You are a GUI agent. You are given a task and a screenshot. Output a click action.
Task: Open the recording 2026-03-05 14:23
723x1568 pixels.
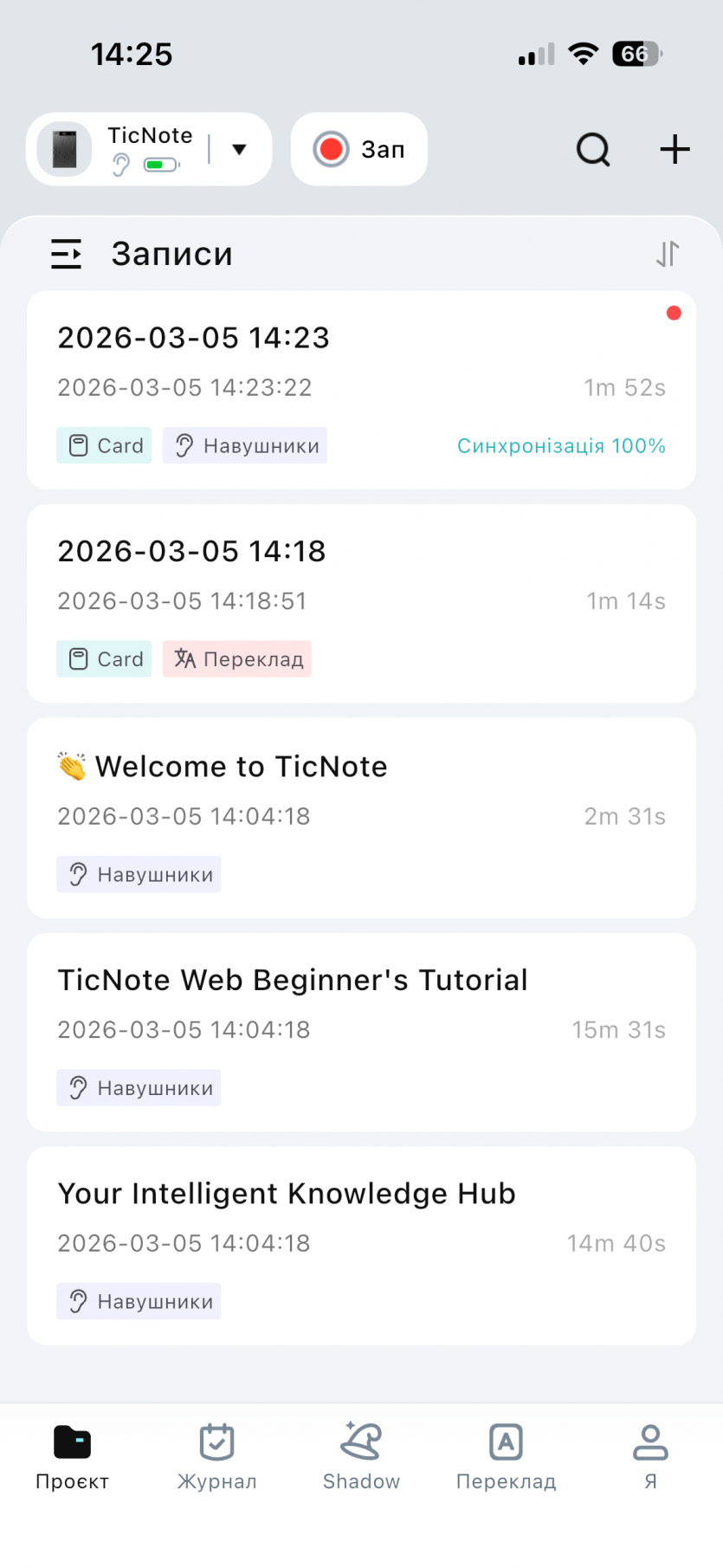tap(361, 390)
